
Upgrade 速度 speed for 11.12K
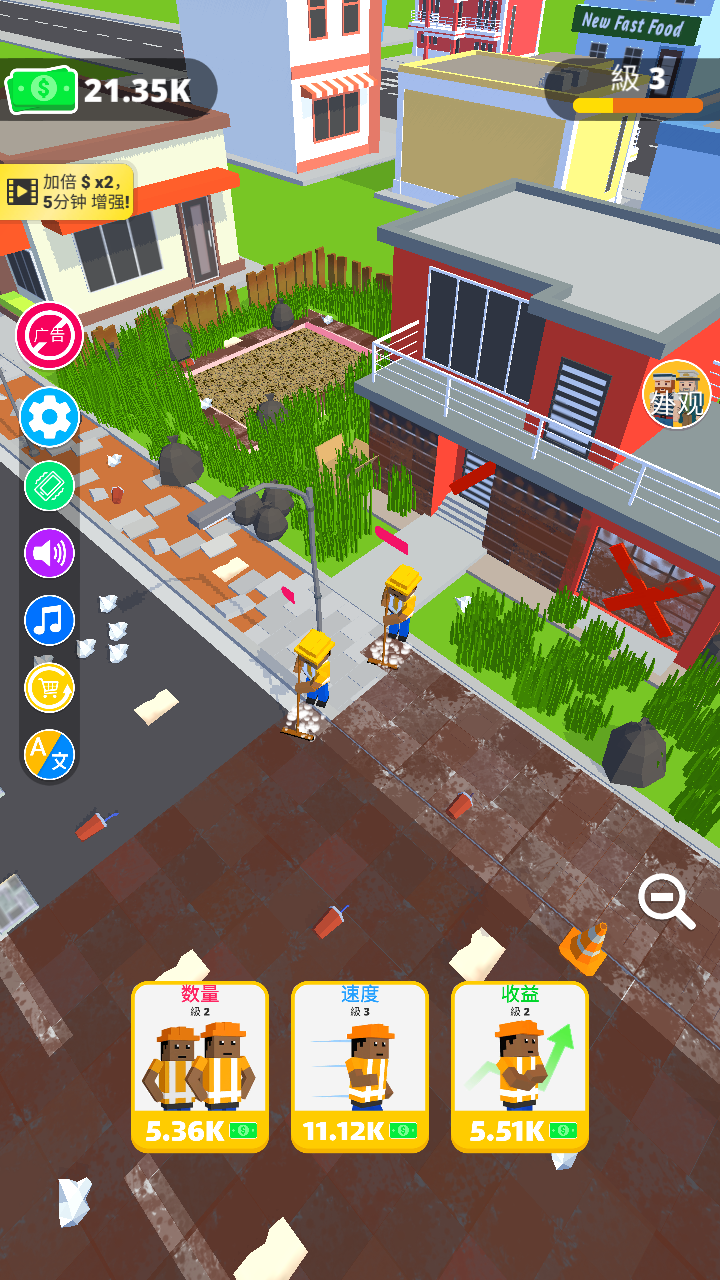pos(360,1070)
